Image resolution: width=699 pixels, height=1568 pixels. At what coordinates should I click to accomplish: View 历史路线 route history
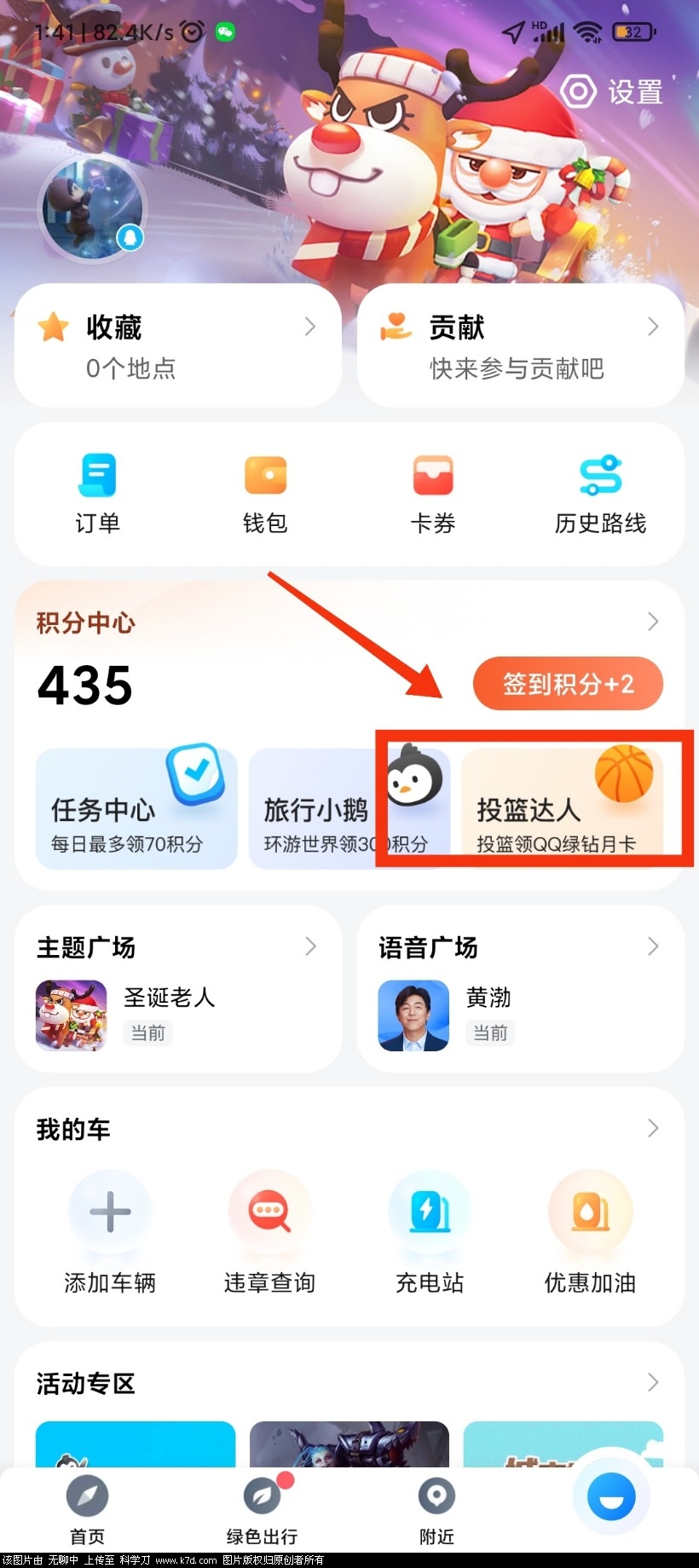tap(600, 493)
